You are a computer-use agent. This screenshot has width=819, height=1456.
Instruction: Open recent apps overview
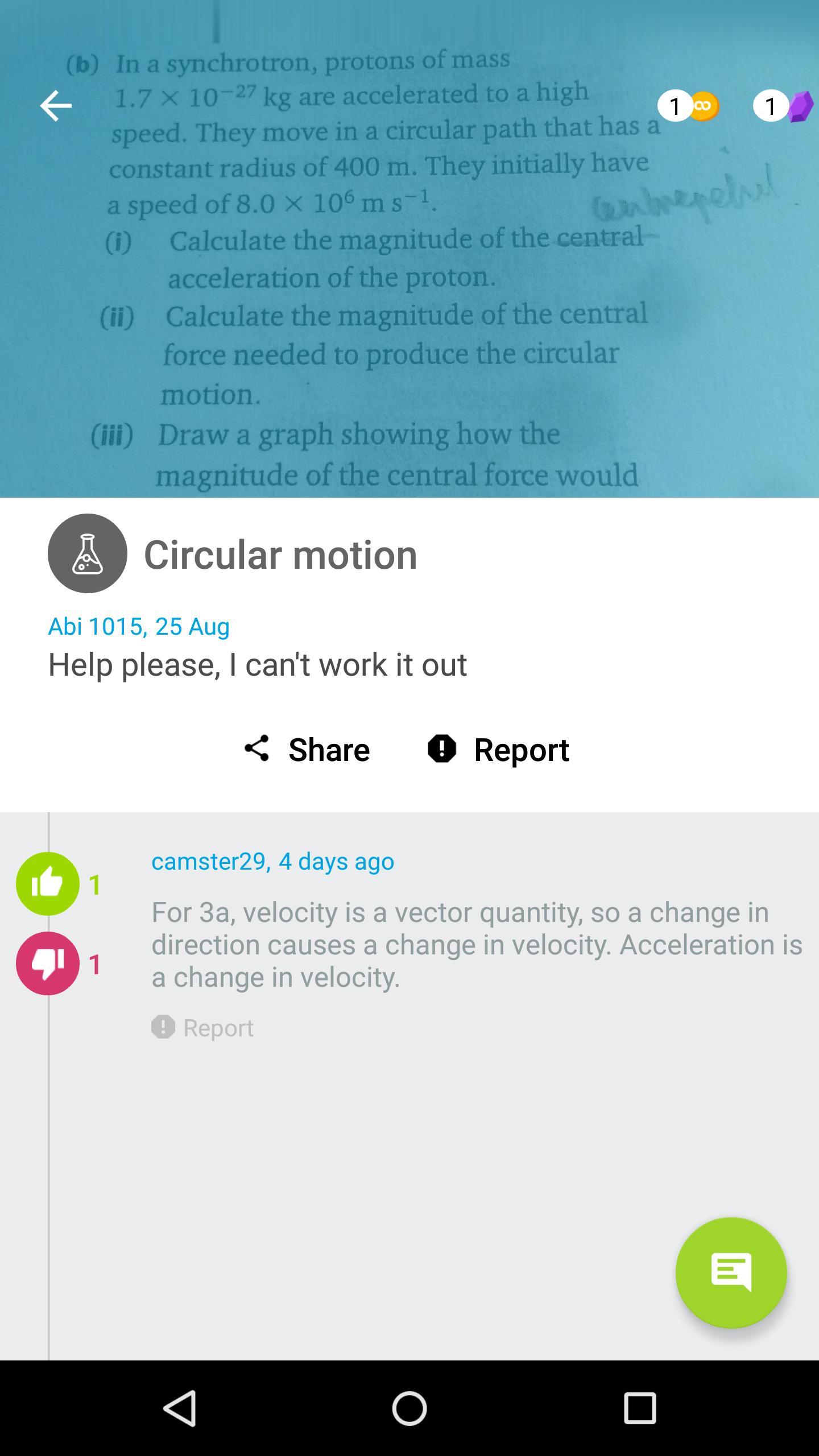pyautogui.click(x=639, y=1408)
